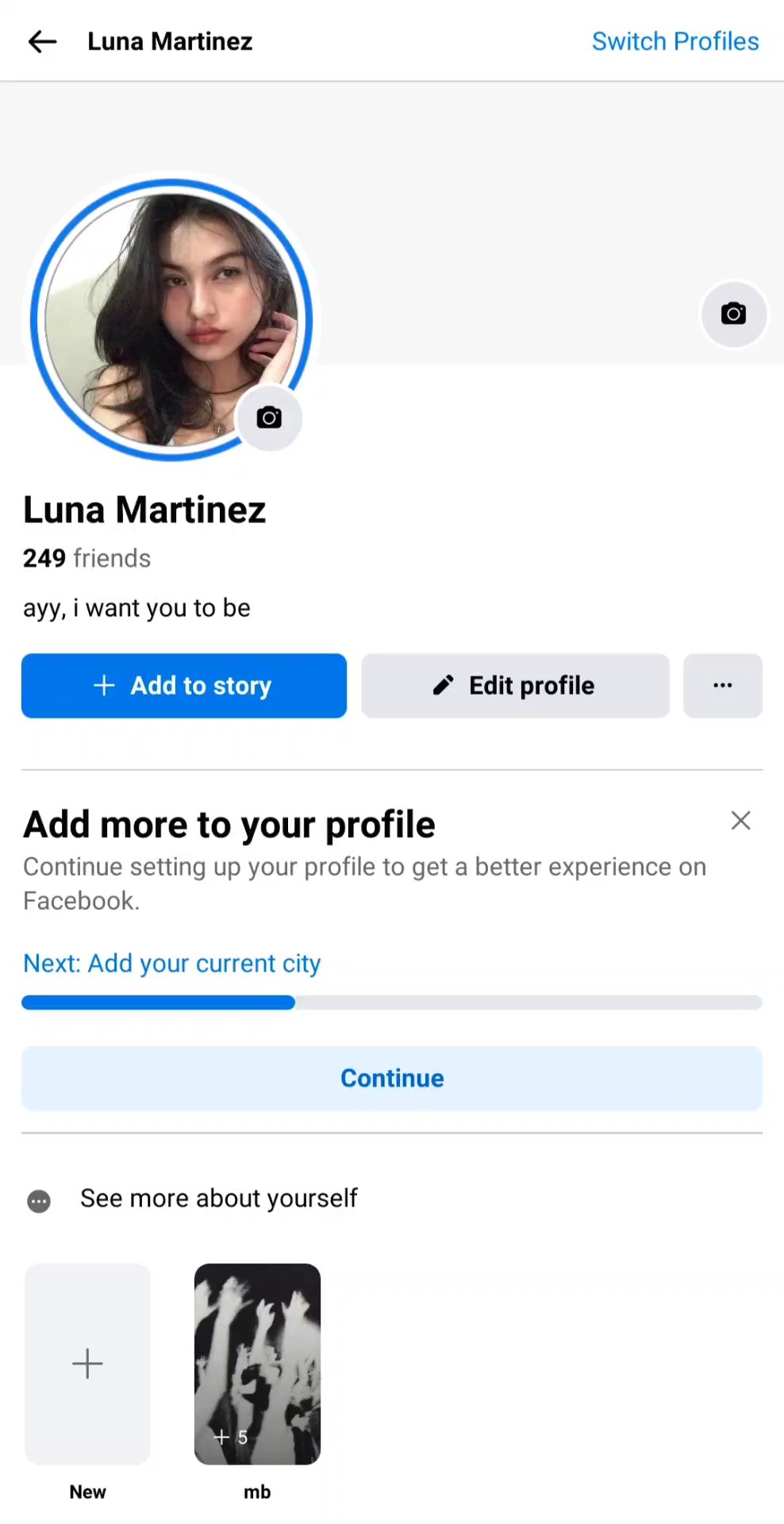This screenshot has width=784, height=1524.
Task: Tap Switch Profiles link
Action: coord(674,41)
